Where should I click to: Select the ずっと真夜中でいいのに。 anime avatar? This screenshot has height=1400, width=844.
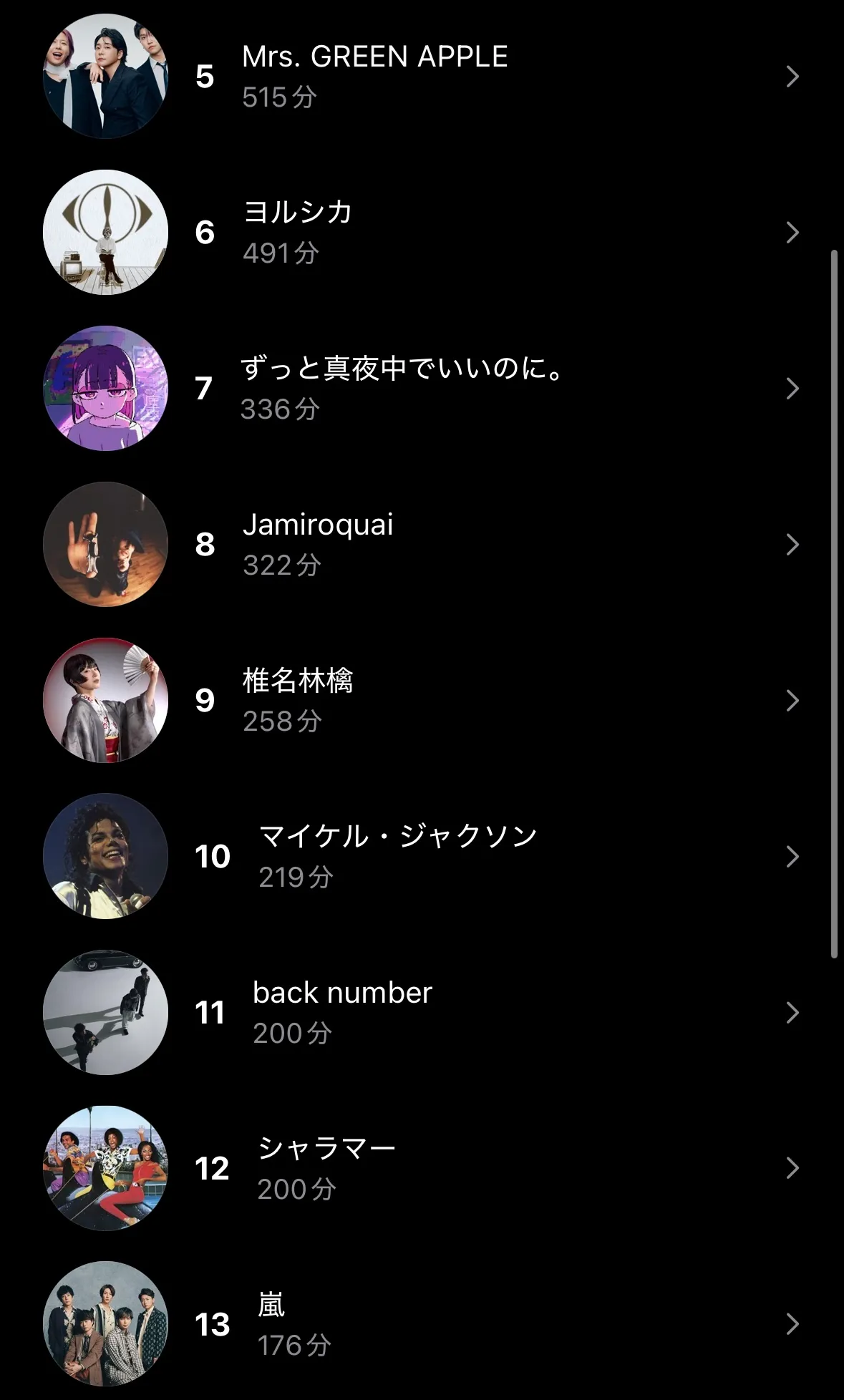[105, 387]
